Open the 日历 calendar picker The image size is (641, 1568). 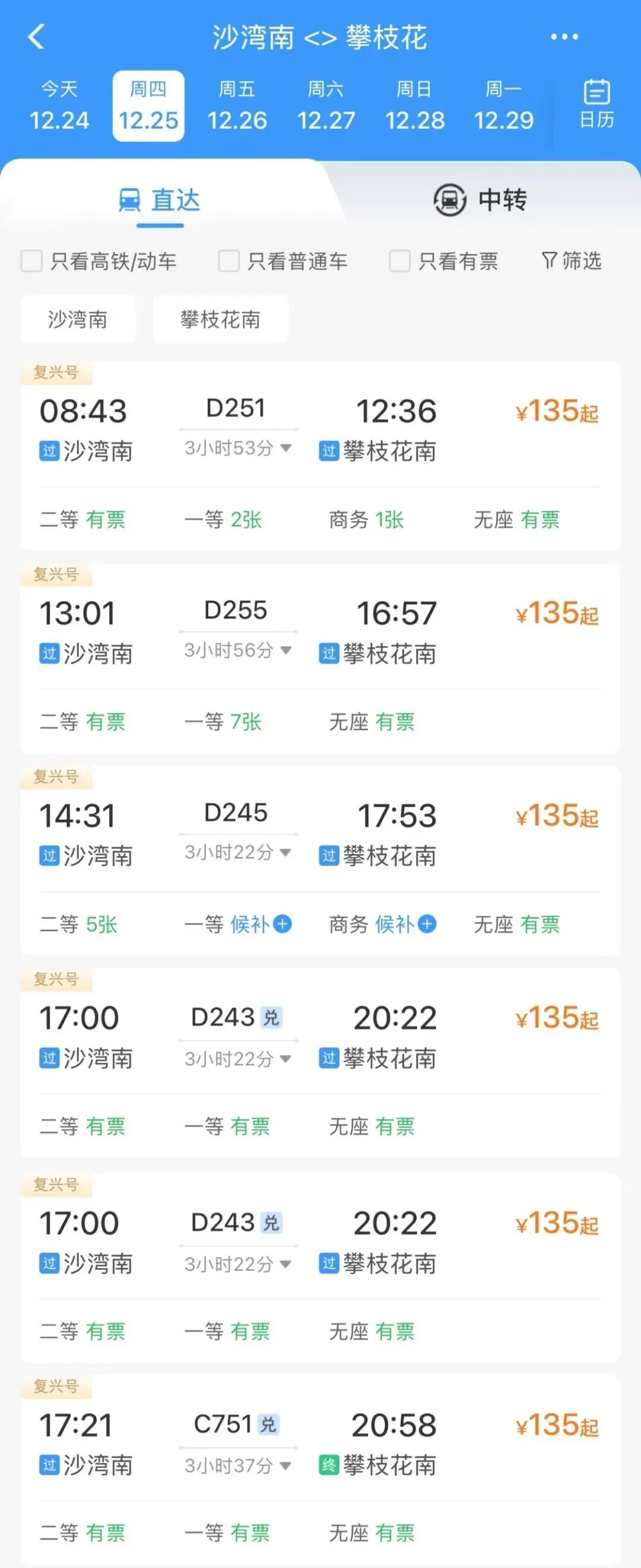[x=596, y=104]
